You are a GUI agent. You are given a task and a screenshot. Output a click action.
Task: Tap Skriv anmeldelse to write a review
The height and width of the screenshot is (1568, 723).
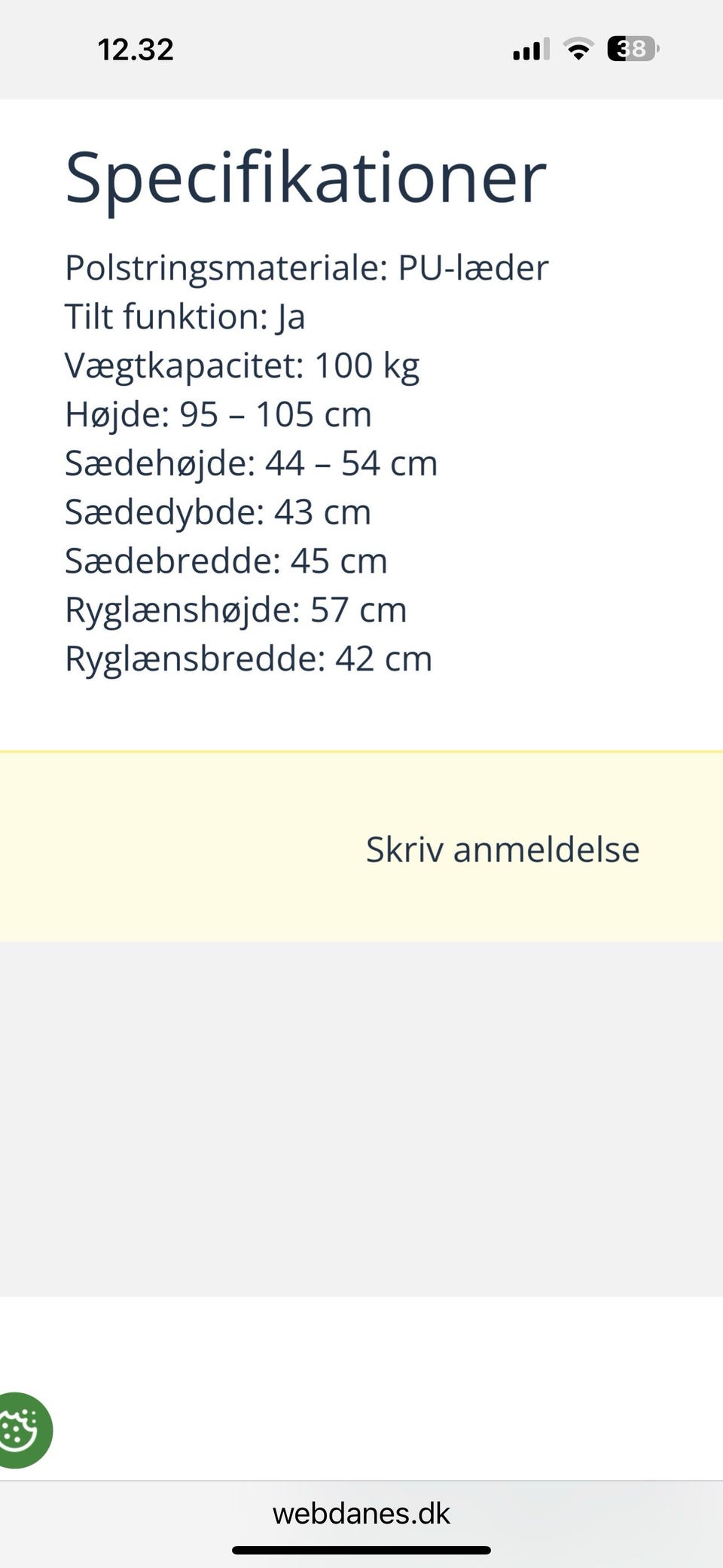coord(502,848)
